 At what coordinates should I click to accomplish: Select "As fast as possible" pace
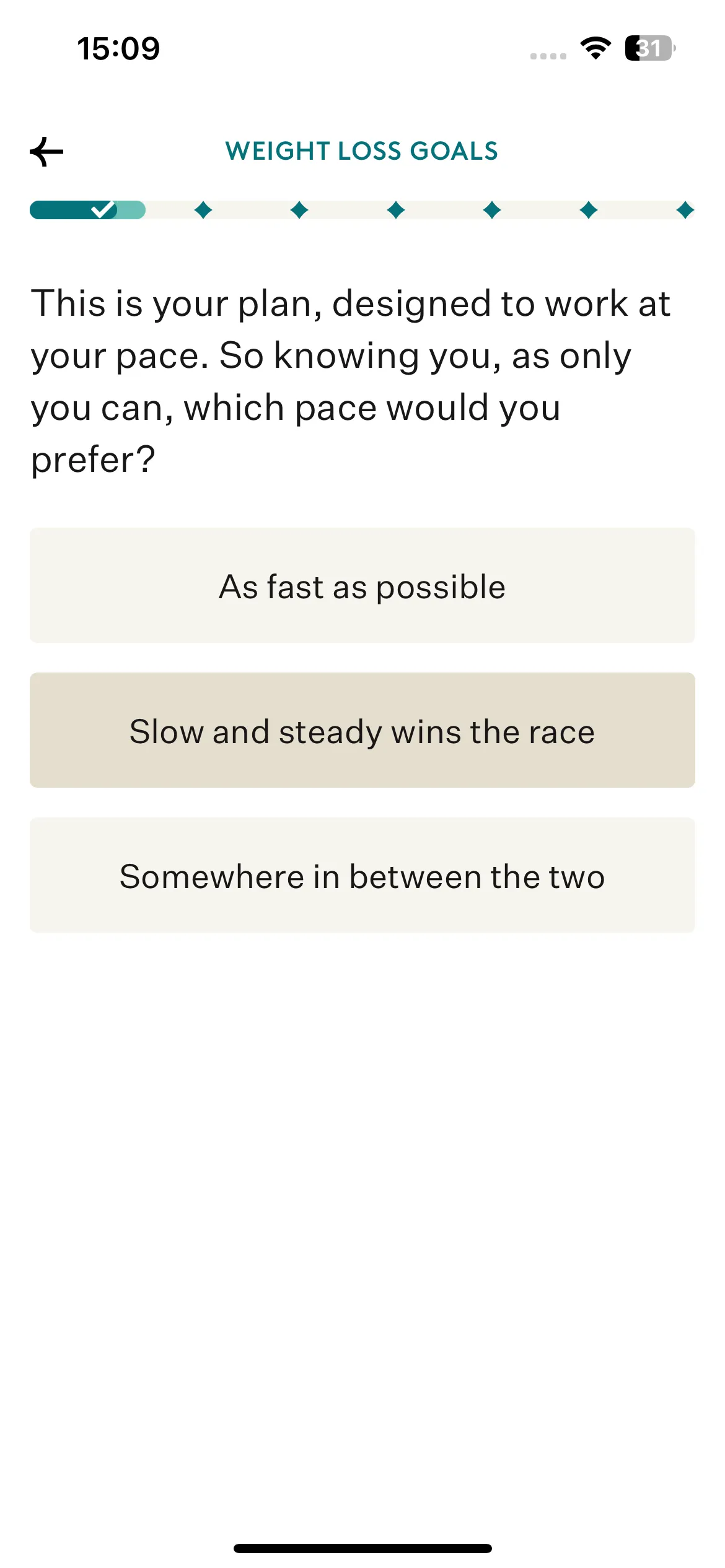coord(362,585)
